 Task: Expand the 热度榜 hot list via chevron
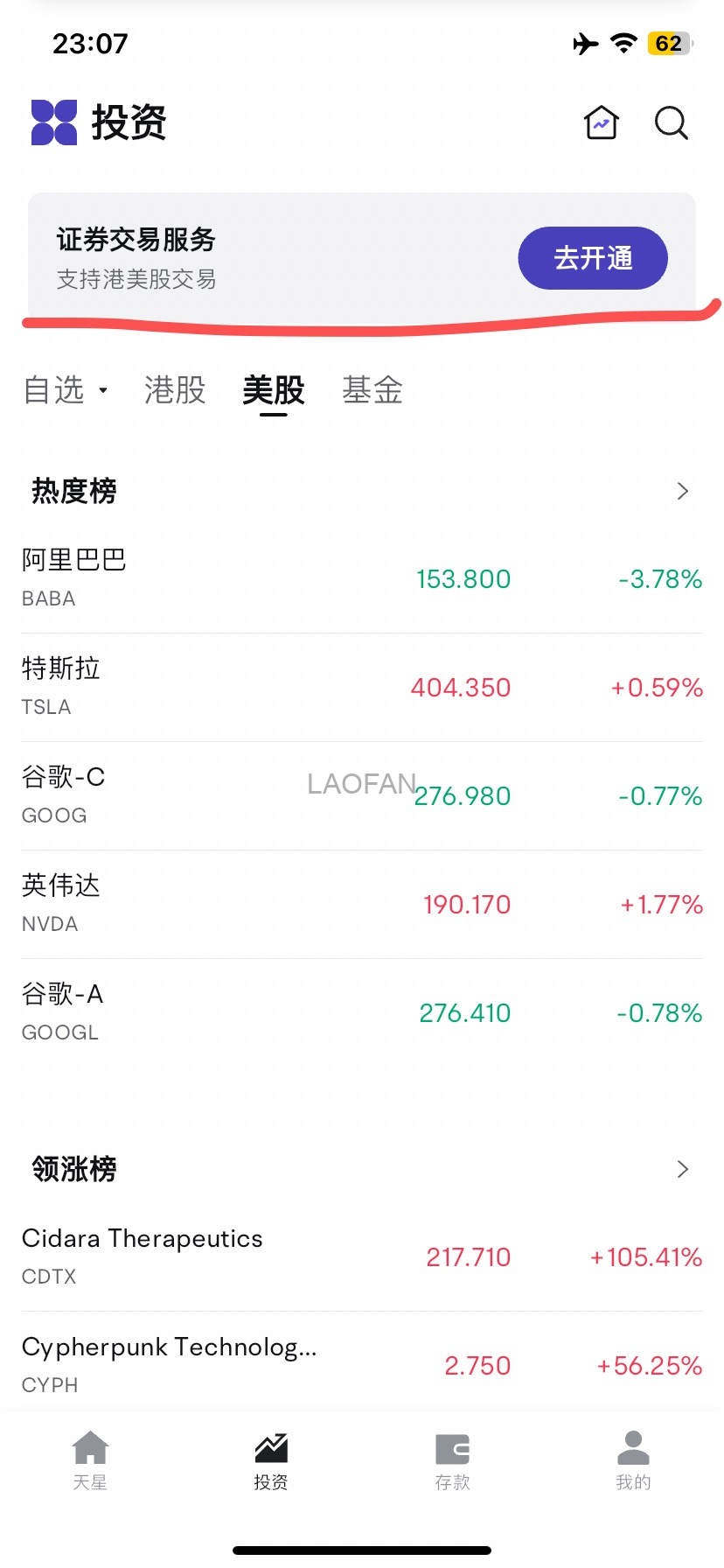click(x=682, y=491)
